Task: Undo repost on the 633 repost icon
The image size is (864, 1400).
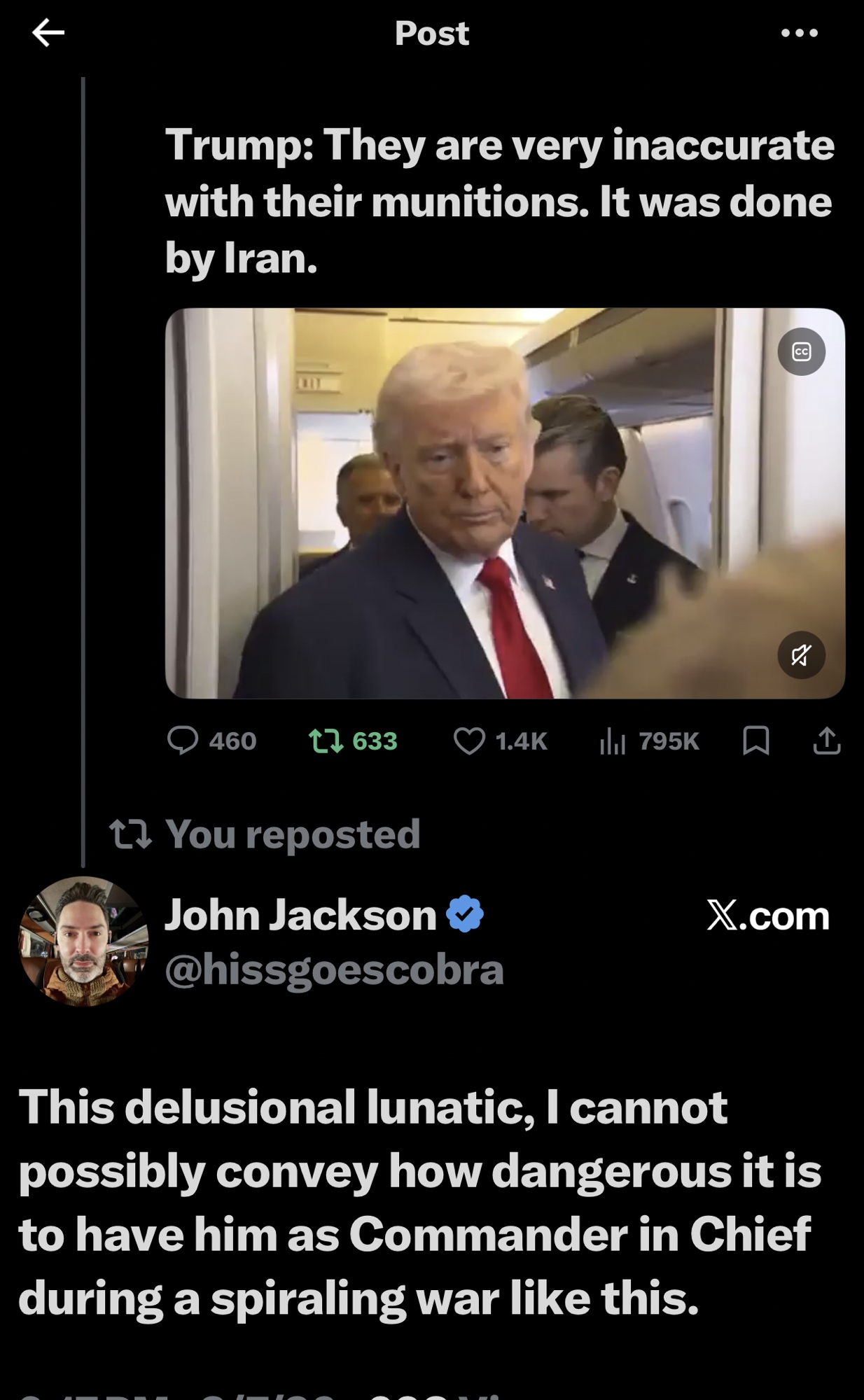Action: [x=326, y=741]
